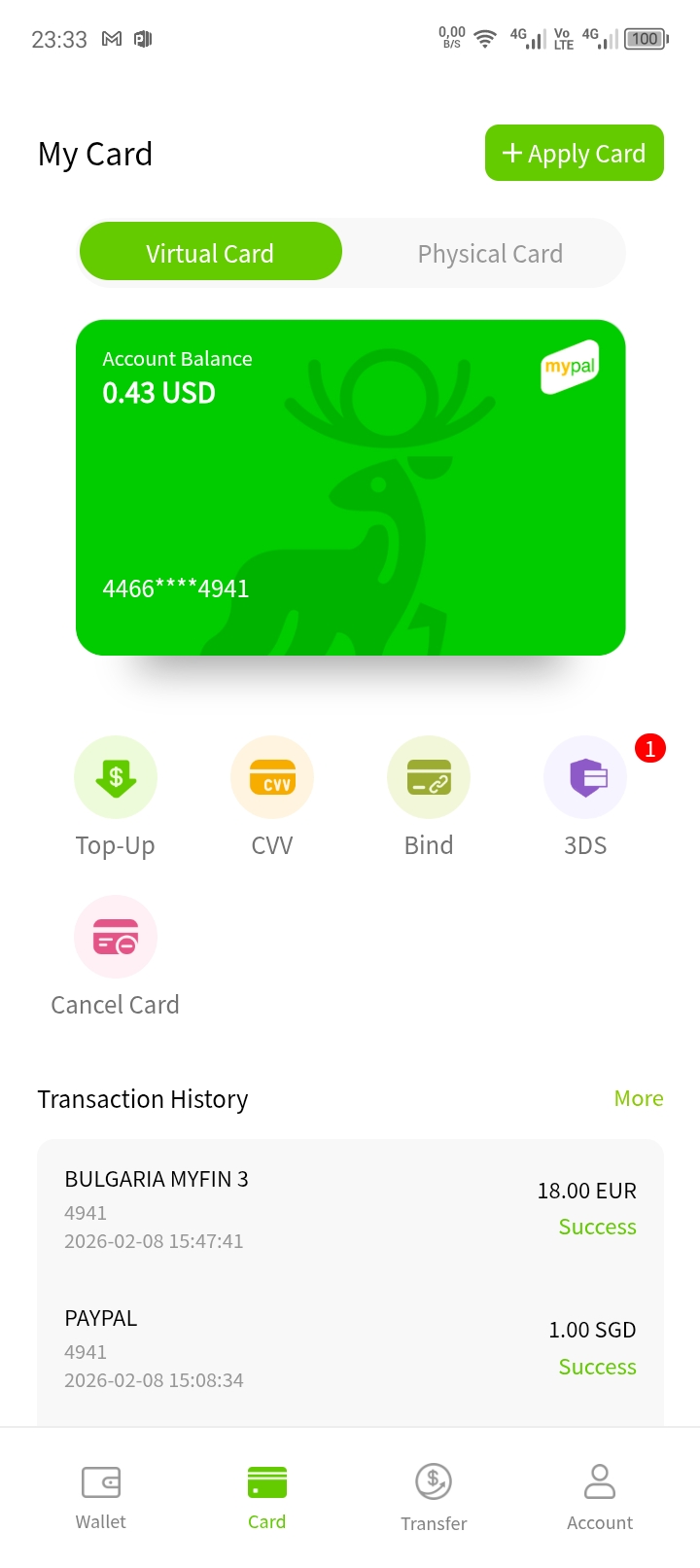Open the BULGARIA MYFIN 3 transaction
The height and width of the screenshot is (1568, 700).
pyautogui.click(x=350, y=1209)
